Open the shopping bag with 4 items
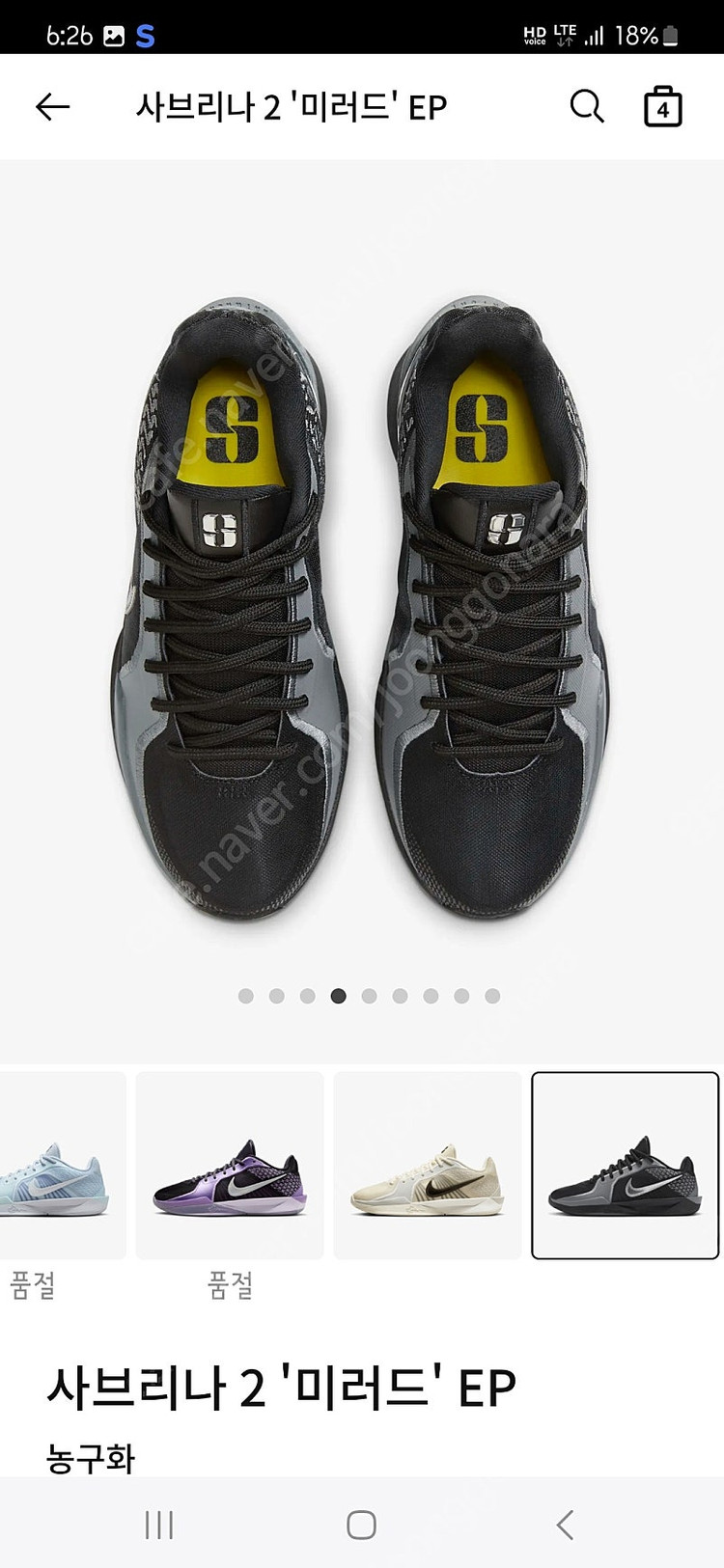 [662, 106]
